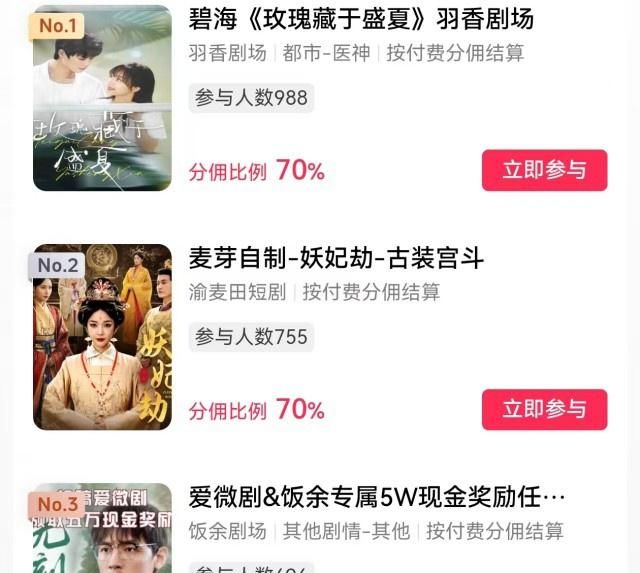View details of 麦芽自制-妖妃劫-古装宫斗
This screenshot has width=640, height=573.
(336, 258)
